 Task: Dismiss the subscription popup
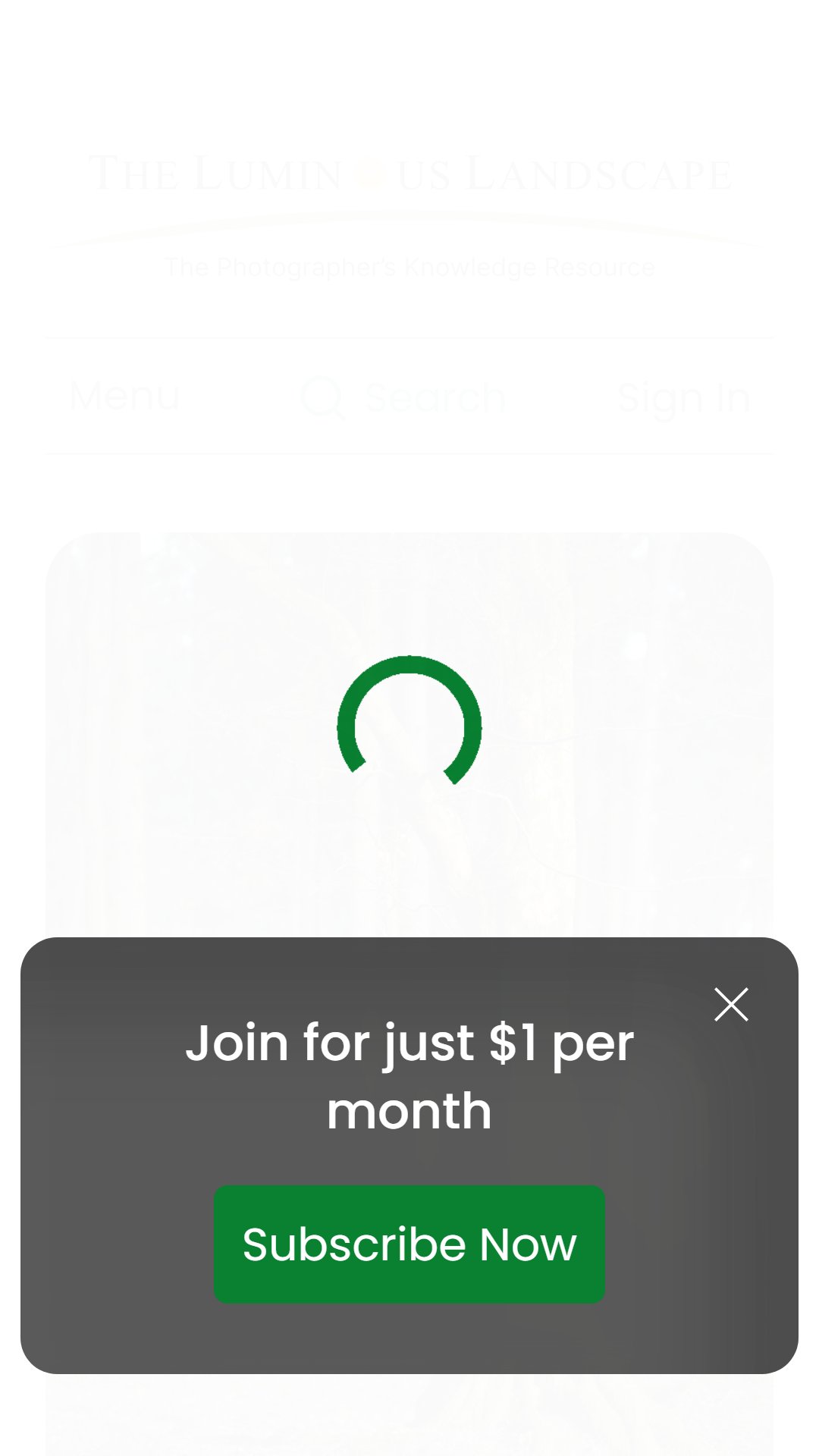pos(731,1004)
